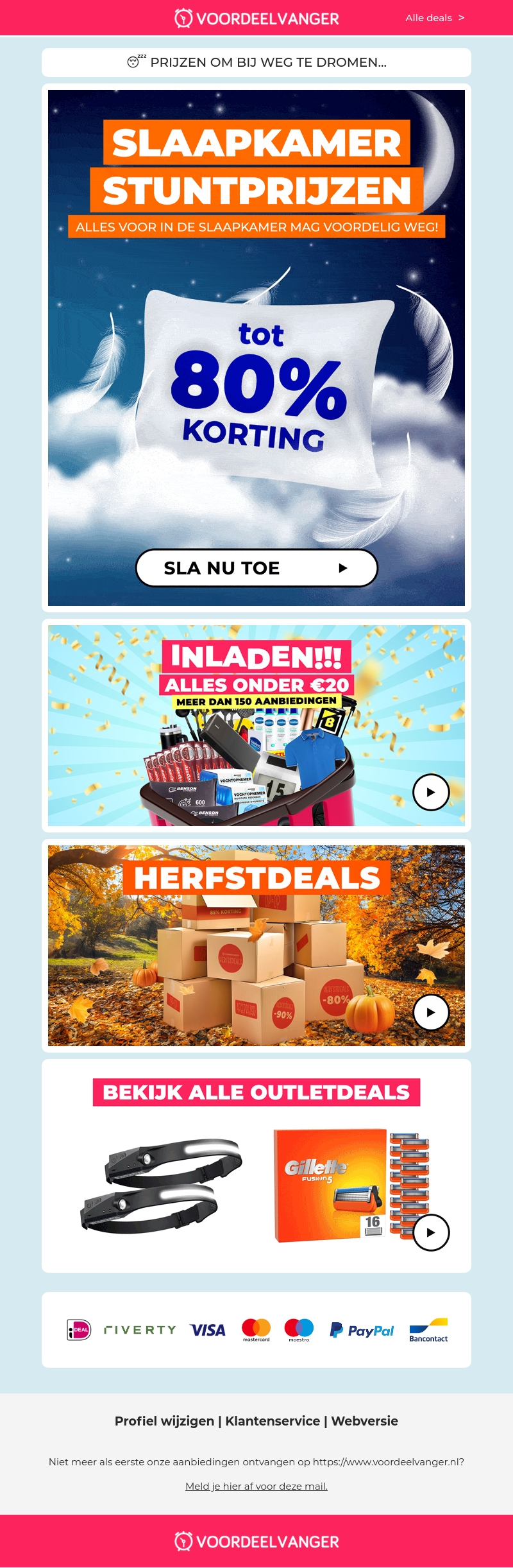513x1568 pixels.
Task: Open the Webversie link
Action: (364, 1420)
